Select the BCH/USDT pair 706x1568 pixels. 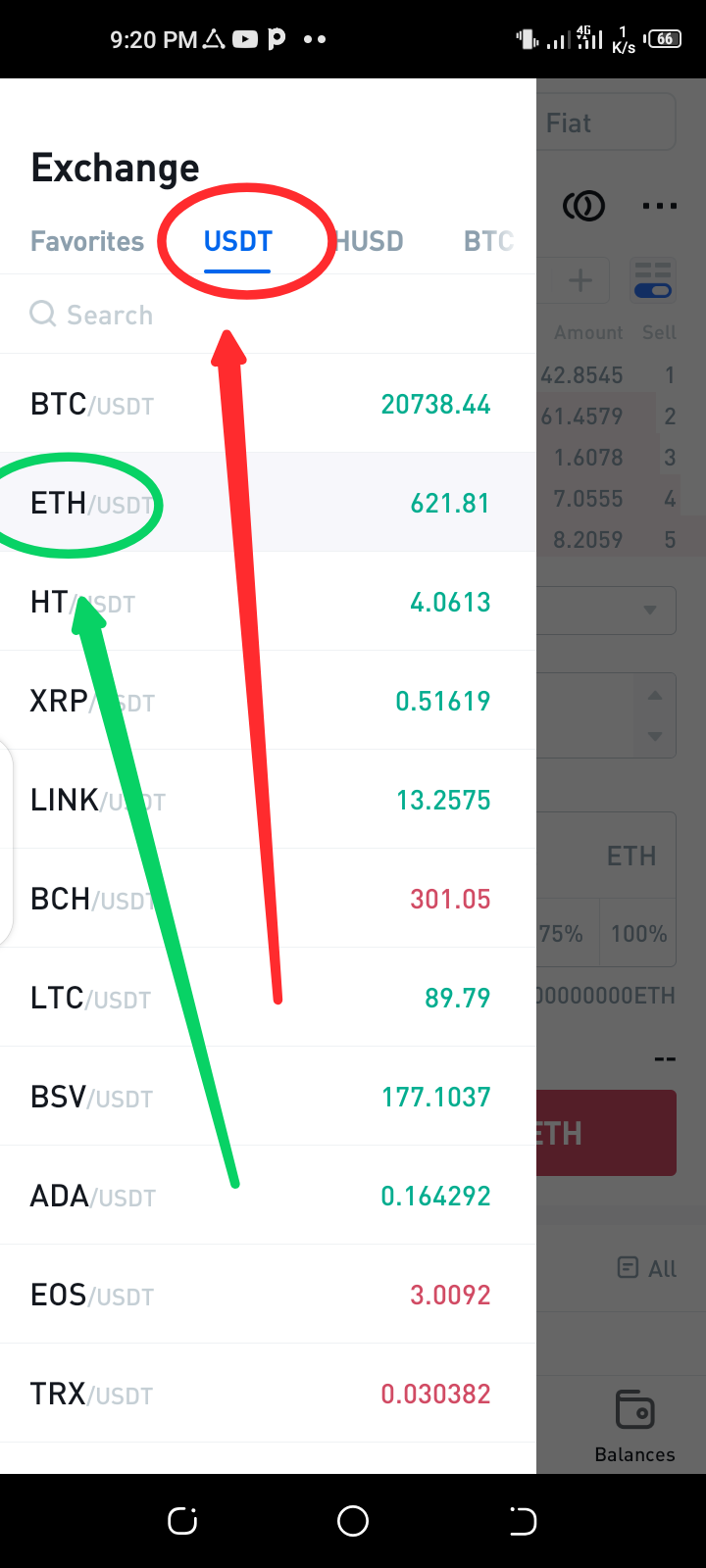[268, 899]
